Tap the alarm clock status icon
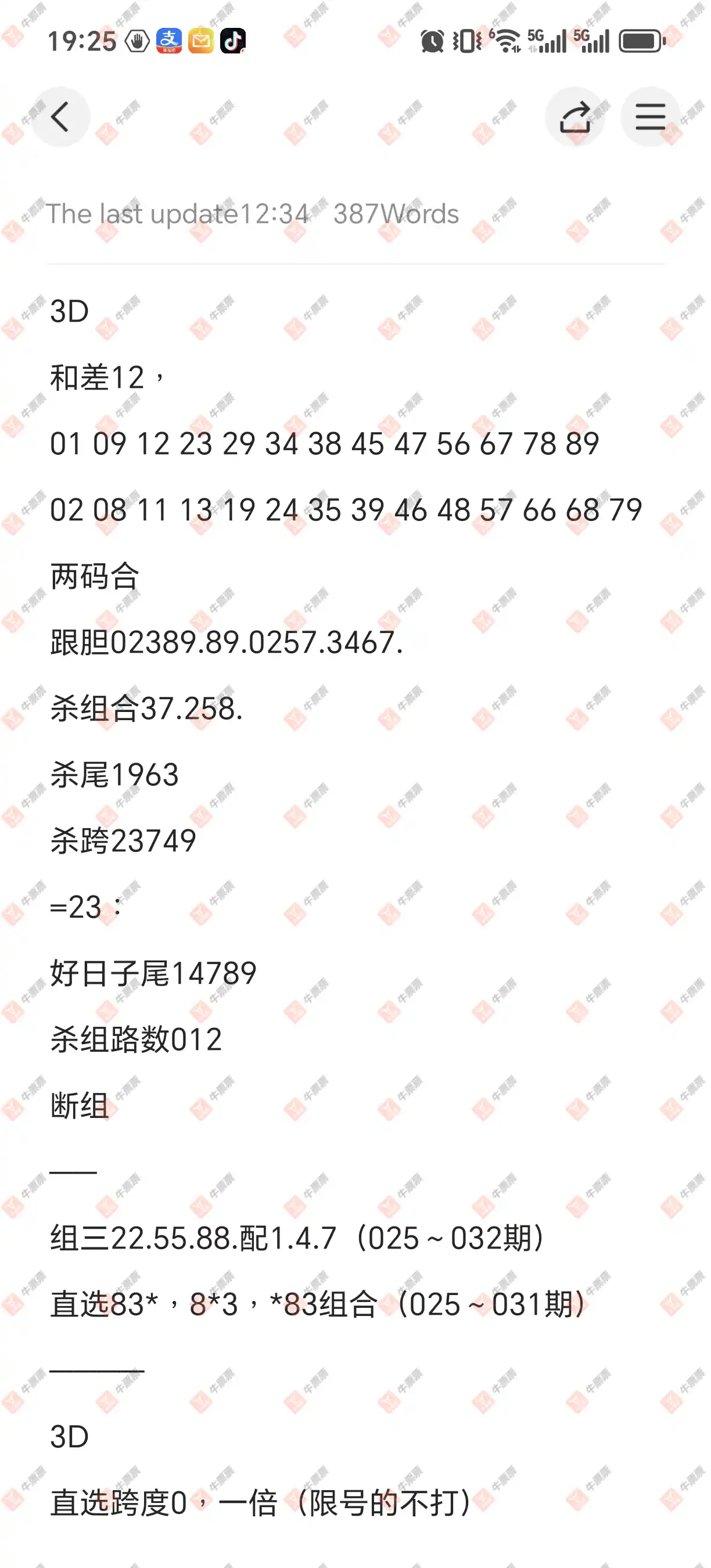 pyautogui.click(x=432, y=40)
